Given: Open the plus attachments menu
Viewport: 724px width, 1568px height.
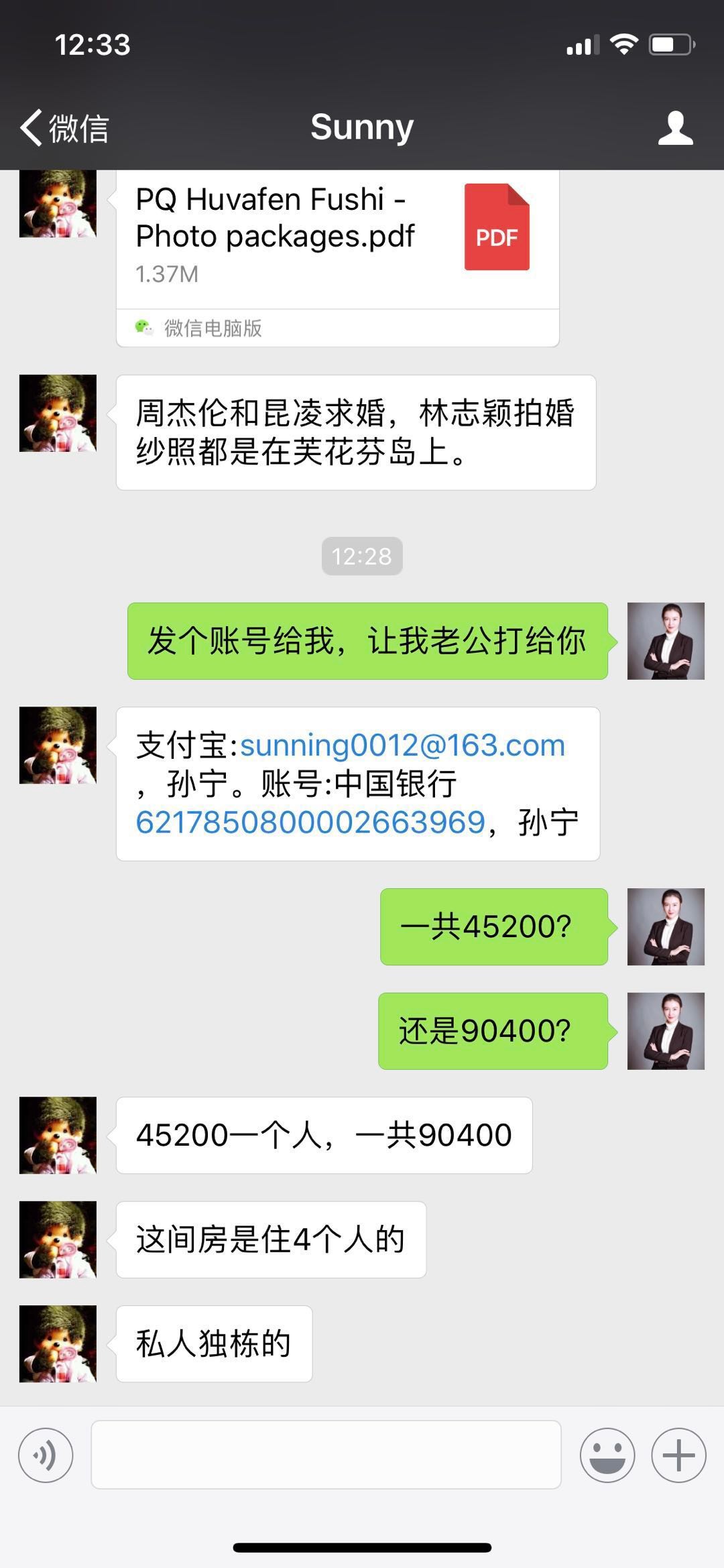Looking at the screenshot, I should [678, 1455].
